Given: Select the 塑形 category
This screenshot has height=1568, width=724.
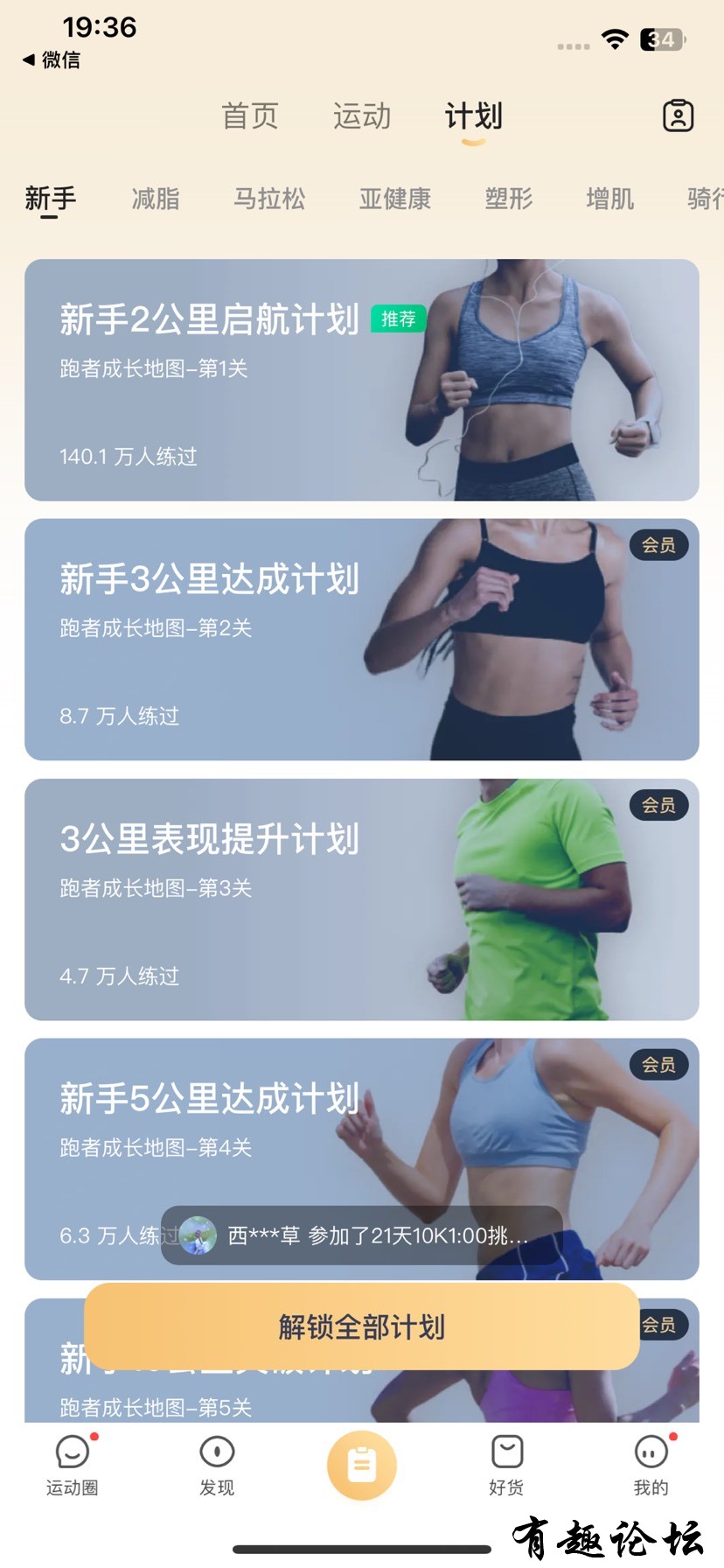Looking at the screenshot, I should point(509,199).
